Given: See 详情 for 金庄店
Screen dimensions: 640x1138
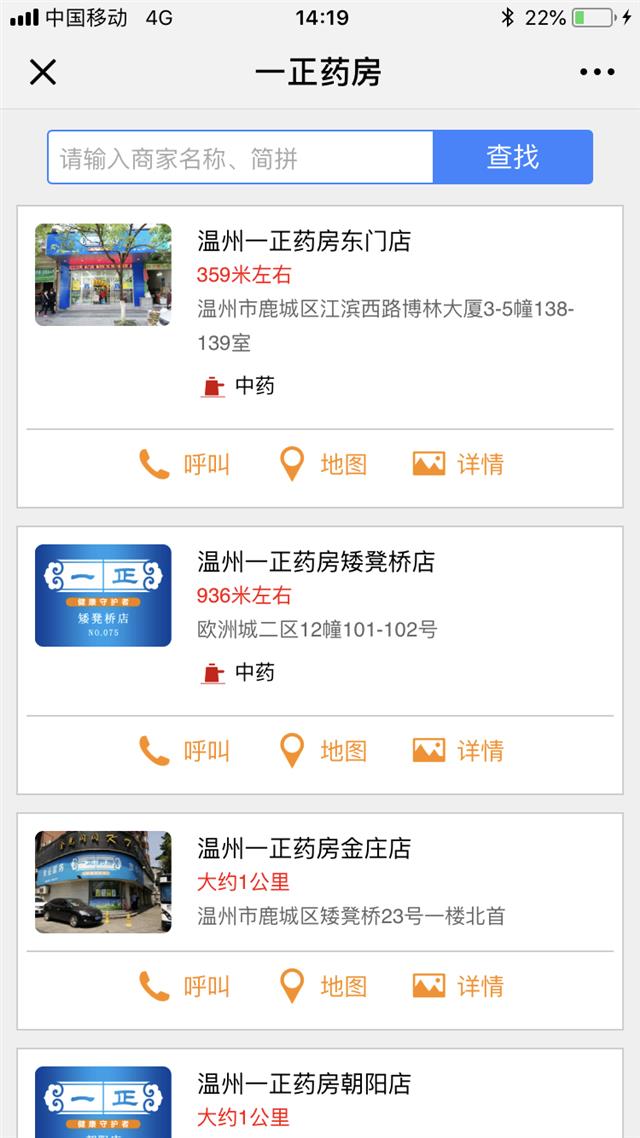Looking at the screenshot, I should click(x=458, y=987).
